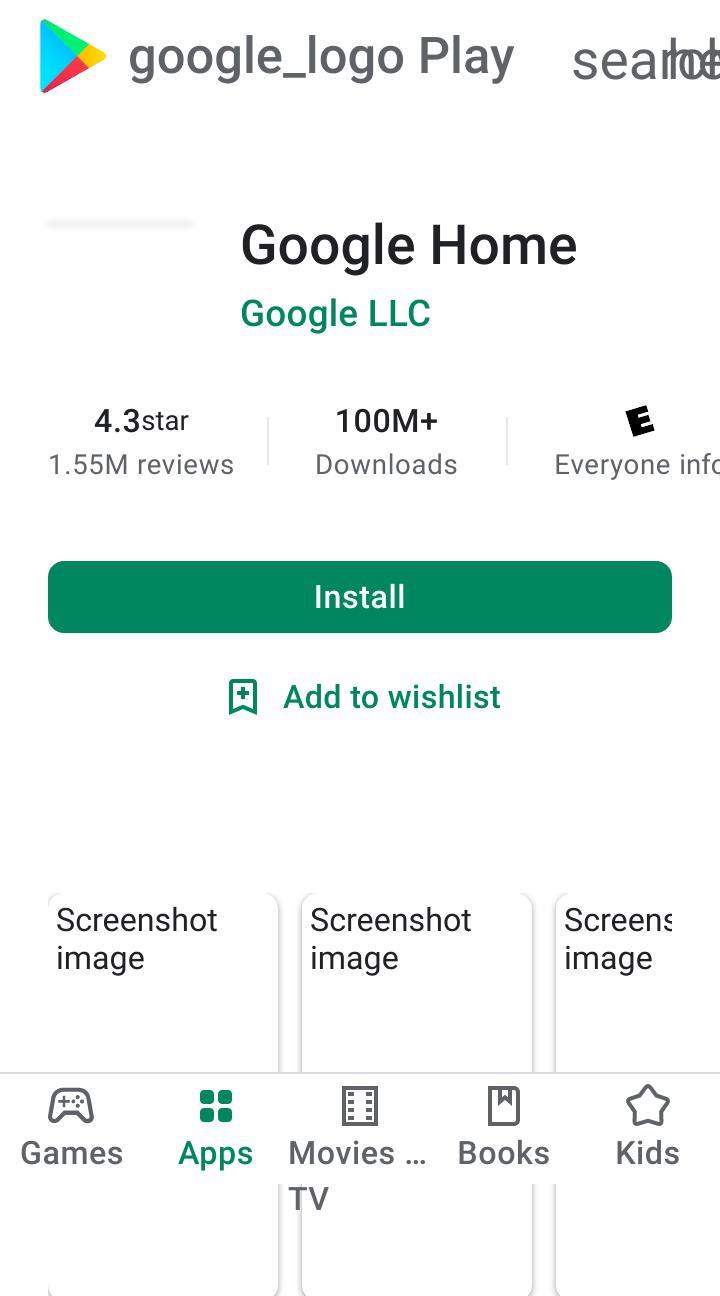
Task: Click the Everyone content rating icon
Action: 640,422
